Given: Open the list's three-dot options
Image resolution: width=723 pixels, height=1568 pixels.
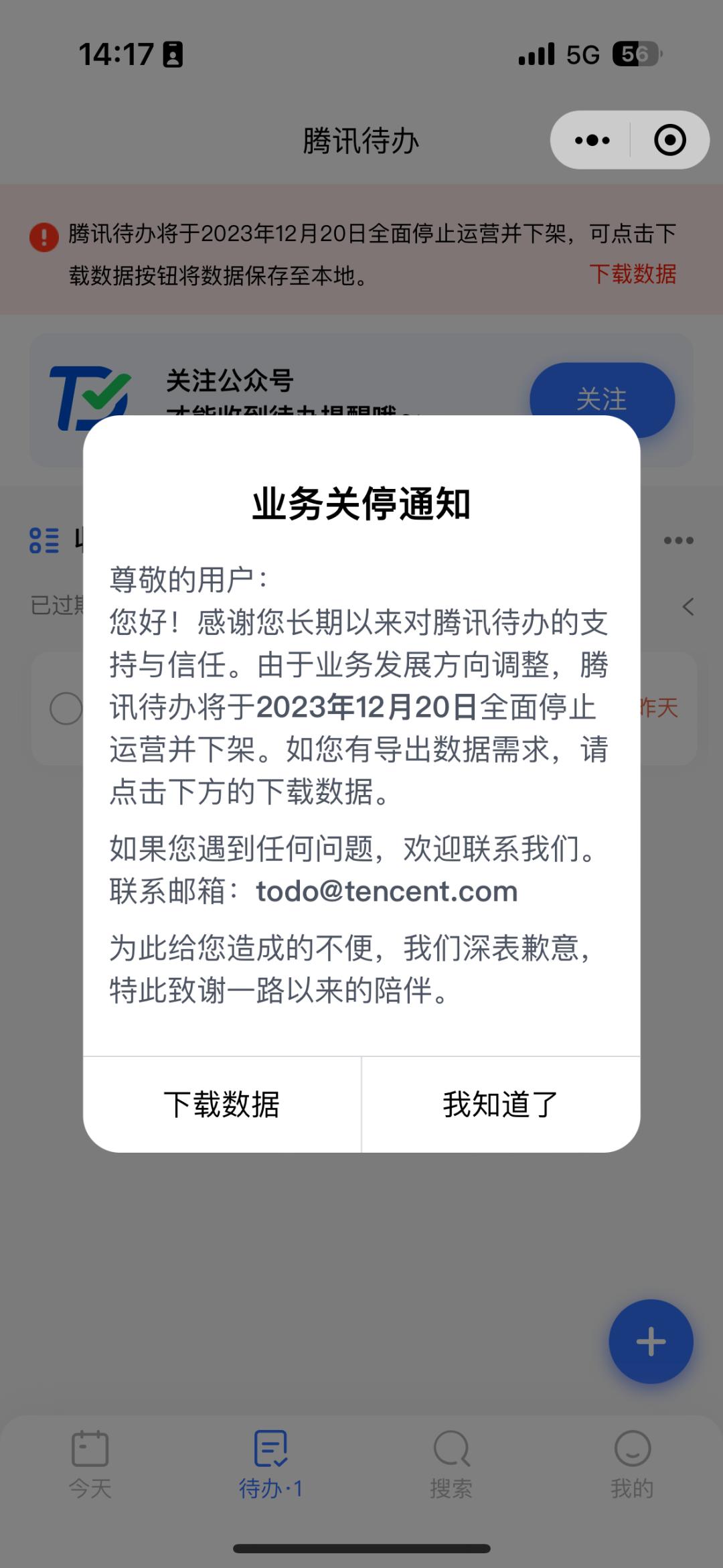Looking at the screenshot, I should coord(678,540).
